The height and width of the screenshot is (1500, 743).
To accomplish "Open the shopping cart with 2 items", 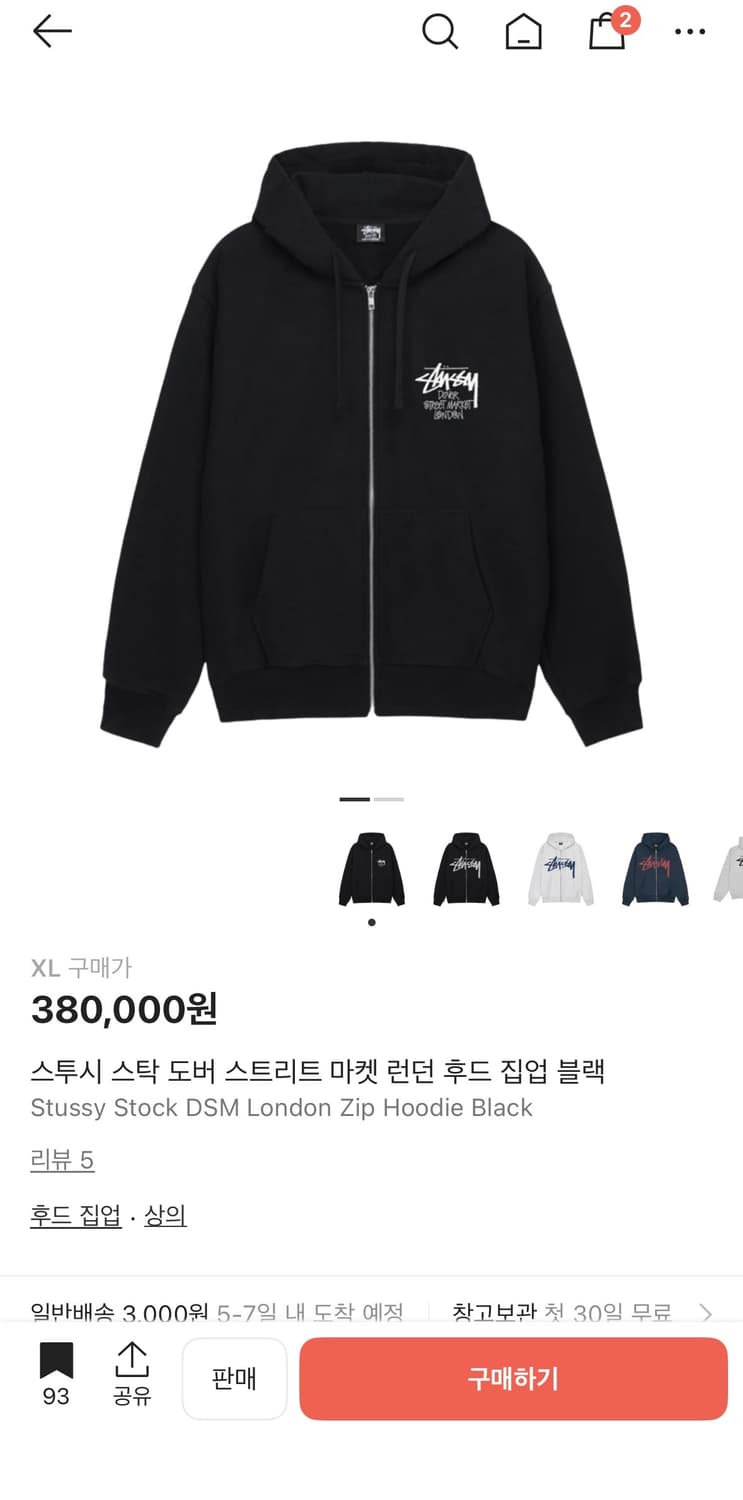I will click(x=607, y=34).
